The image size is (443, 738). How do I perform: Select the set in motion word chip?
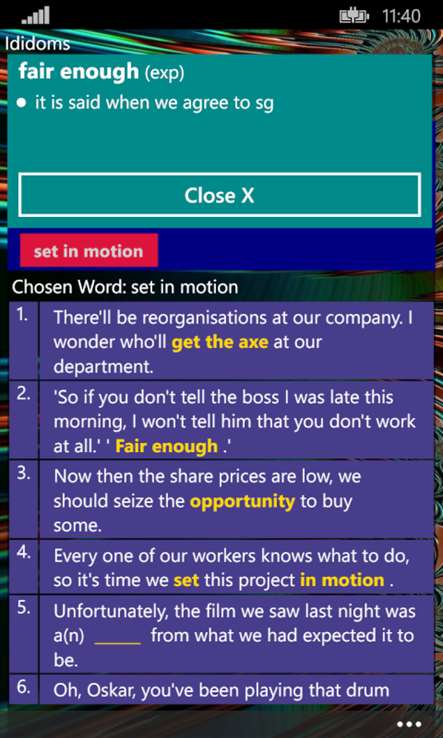pos(89,250)
